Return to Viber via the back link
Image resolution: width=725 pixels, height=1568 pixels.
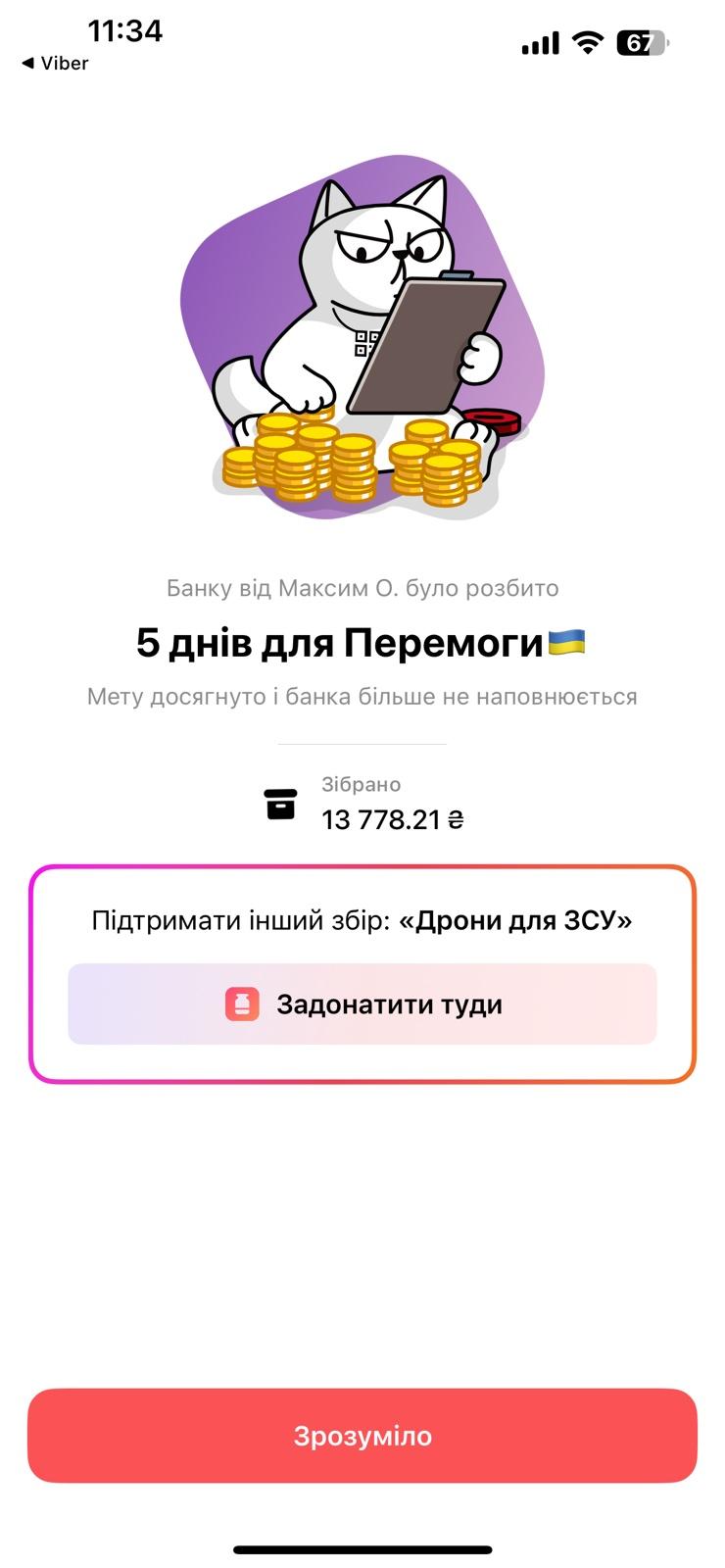[x=55, y=64]
